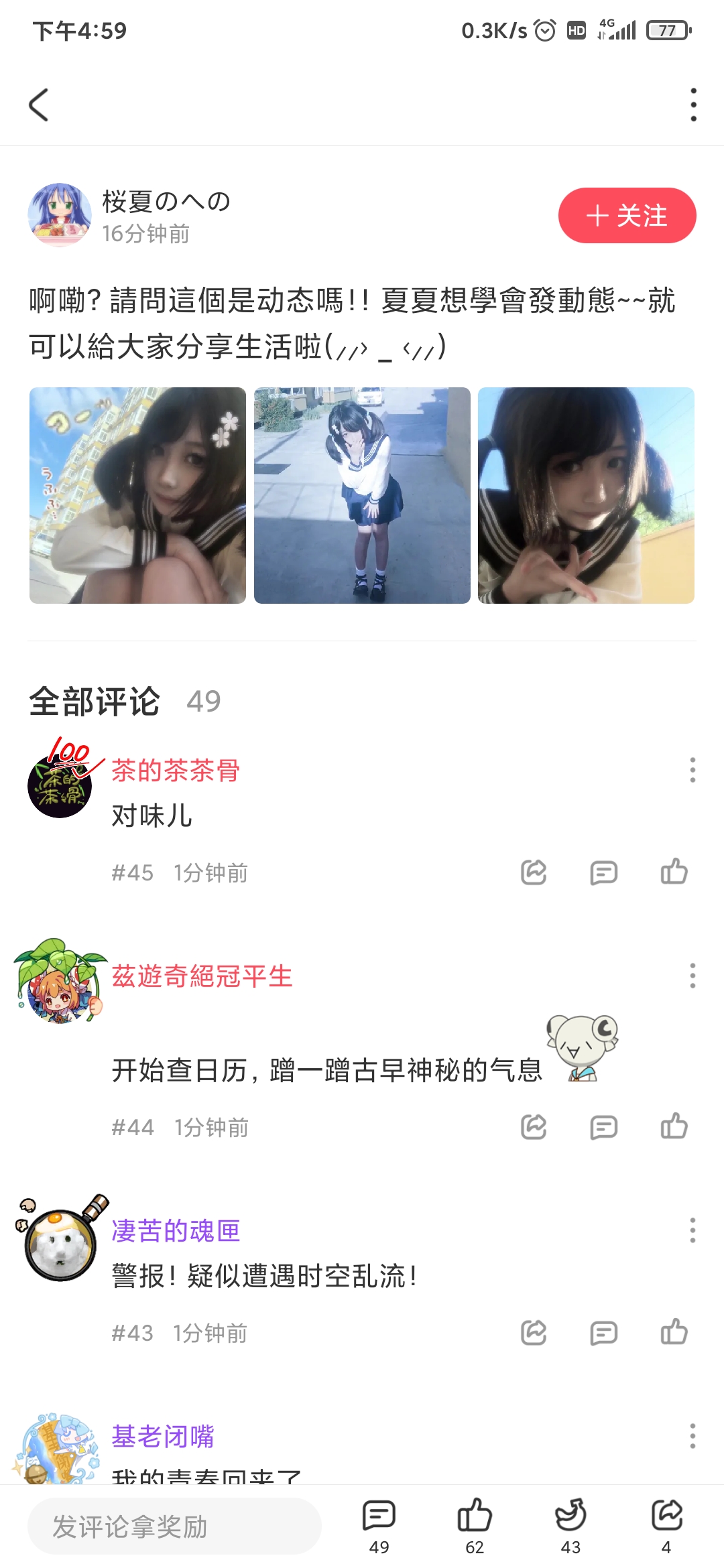Share comment #43 by 凄苦的魂匣
This screenshot has height=1568, width=724.
pos(534,1332)
